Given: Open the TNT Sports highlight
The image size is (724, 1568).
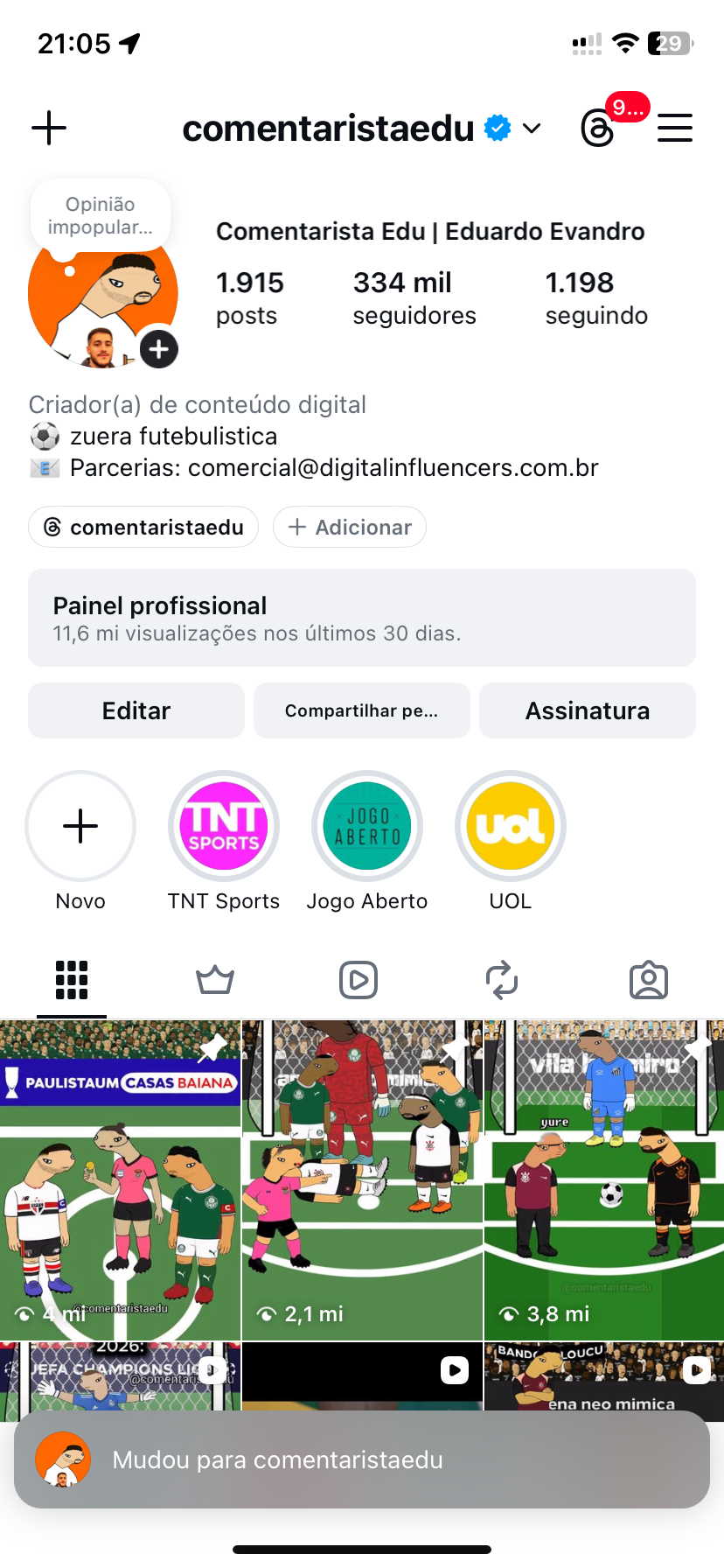Looking at the screenshot, I should (224, 826).
